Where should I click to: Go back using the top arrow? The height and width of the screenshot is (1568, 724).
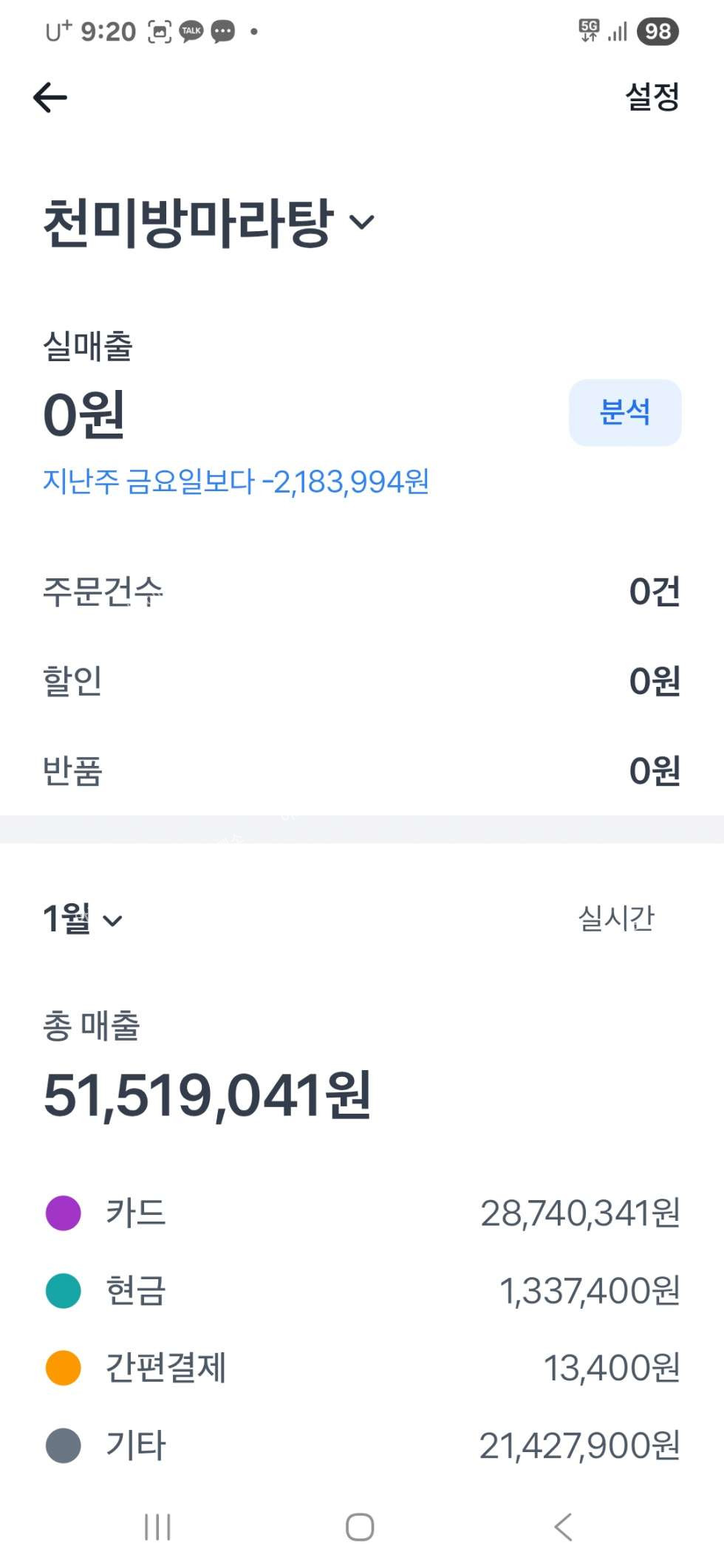(x=50, y=97)
